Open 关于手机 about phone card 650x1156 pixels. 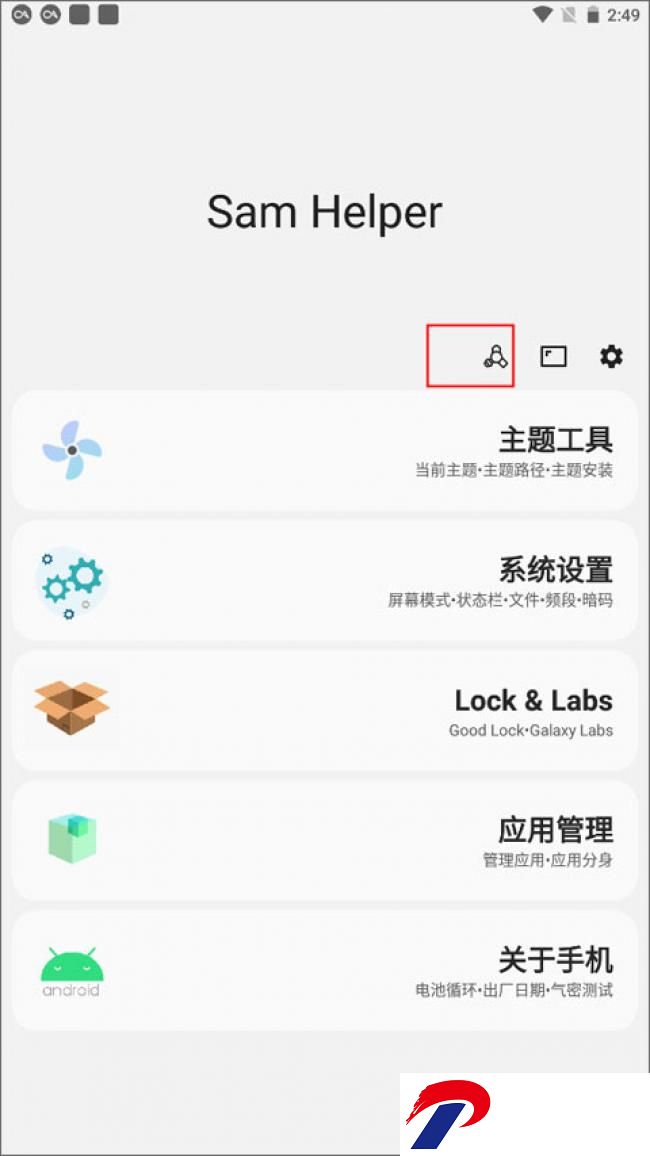[325, 971]
